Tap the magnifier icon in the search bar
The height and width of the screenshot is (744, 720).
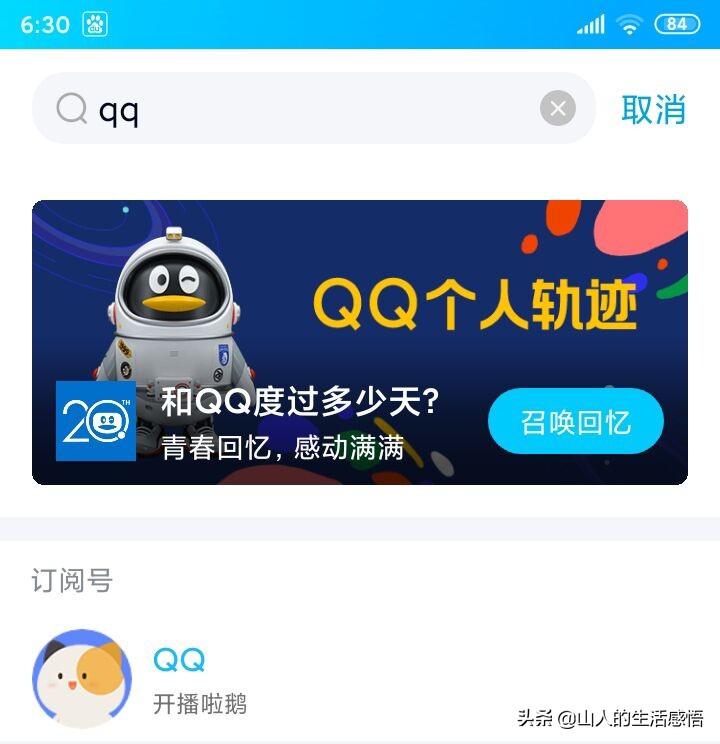coord(69,108)
